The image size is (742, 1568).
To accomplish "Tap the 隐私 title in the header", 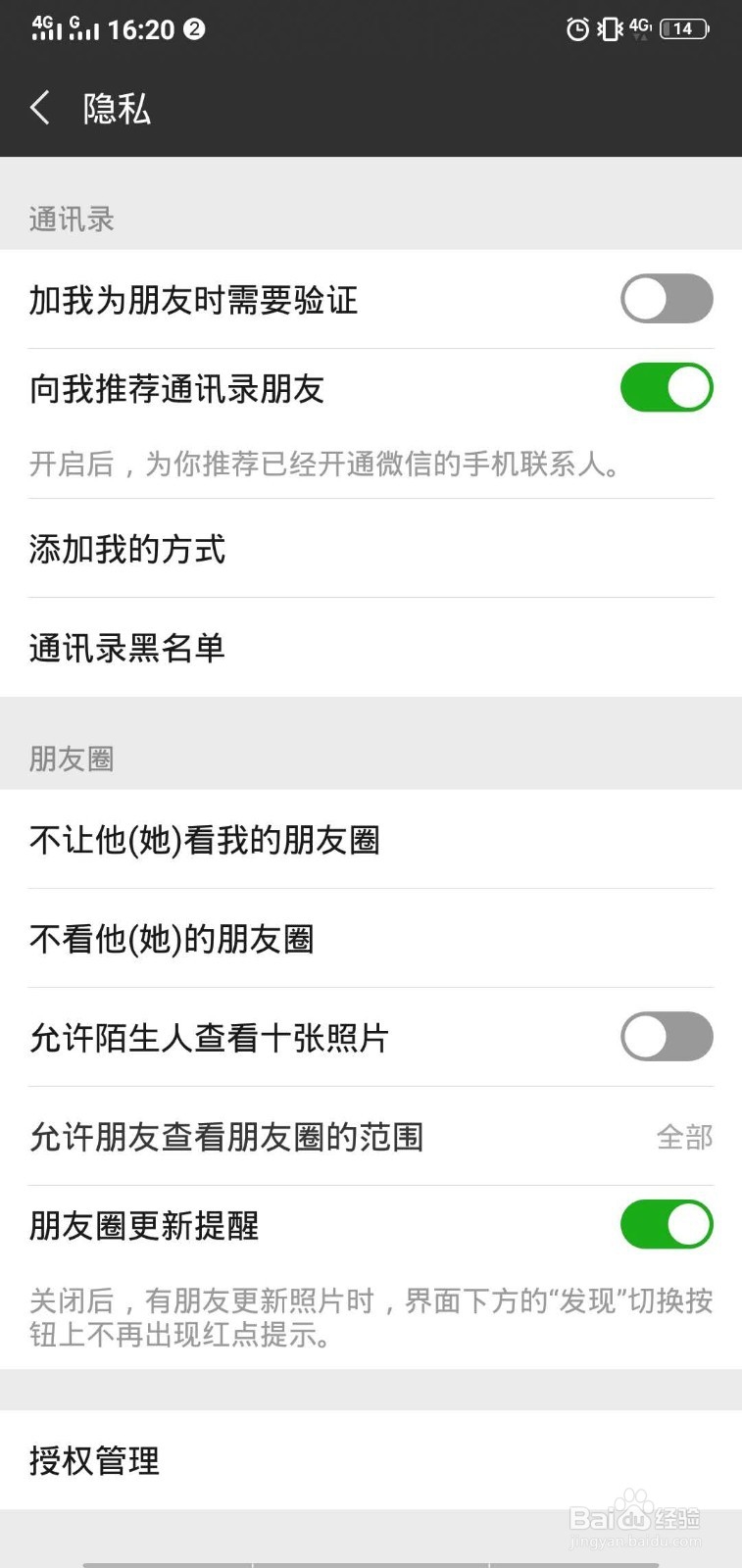I will pos(117,108).
